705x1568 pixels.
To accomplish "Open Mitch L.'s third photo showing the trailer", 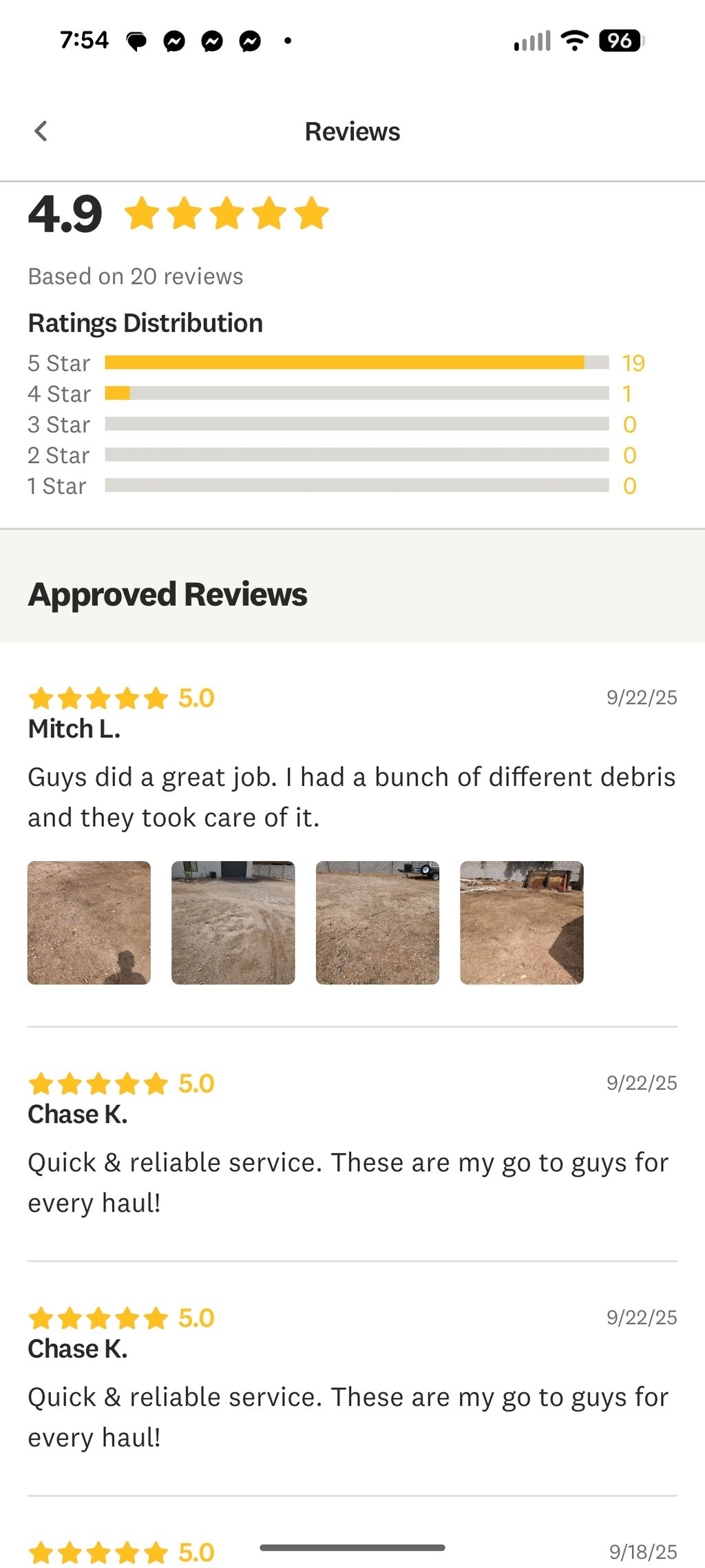I will point(377,922).
